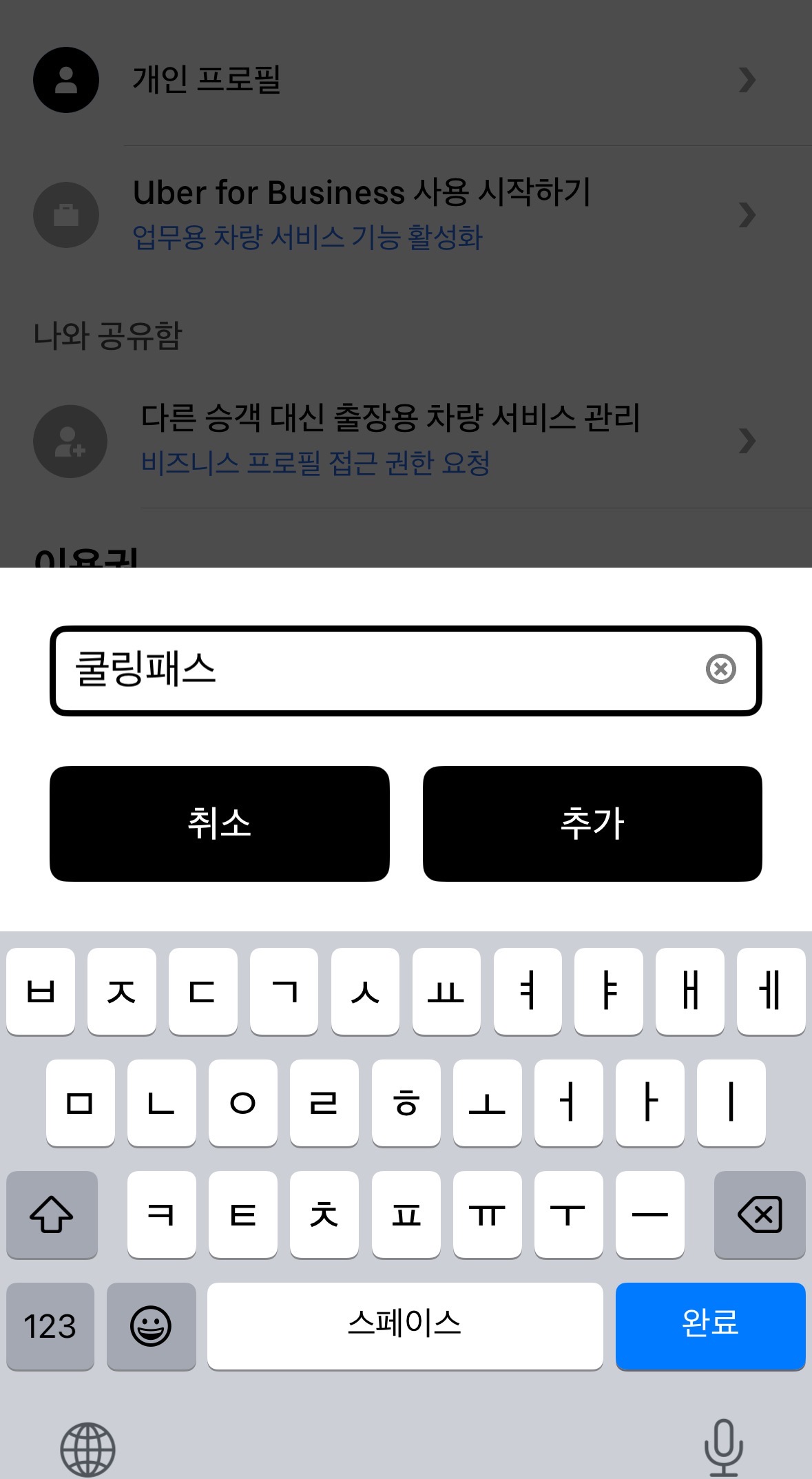Expand Uber for Business setup via its chevron
Screen dimensions: 812x1479
747,214
